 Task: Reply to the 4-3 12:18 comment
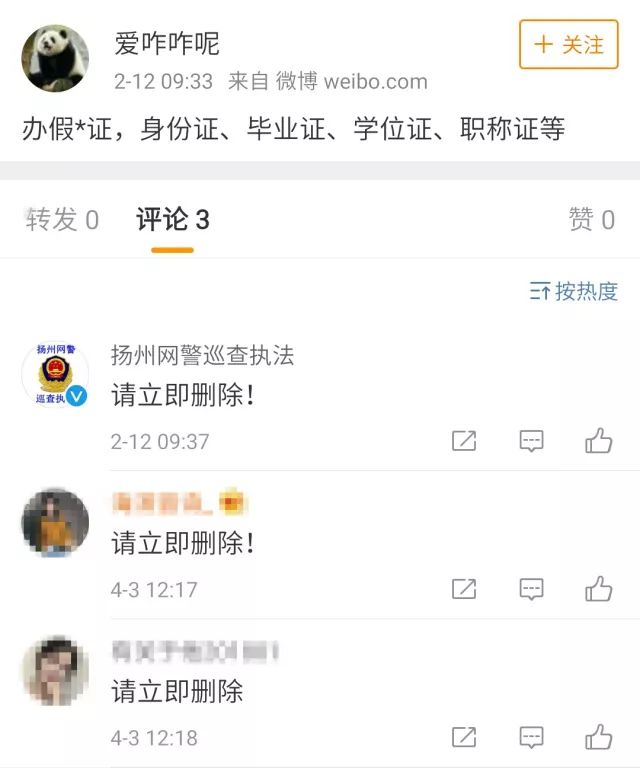click(x=531, y=737)
